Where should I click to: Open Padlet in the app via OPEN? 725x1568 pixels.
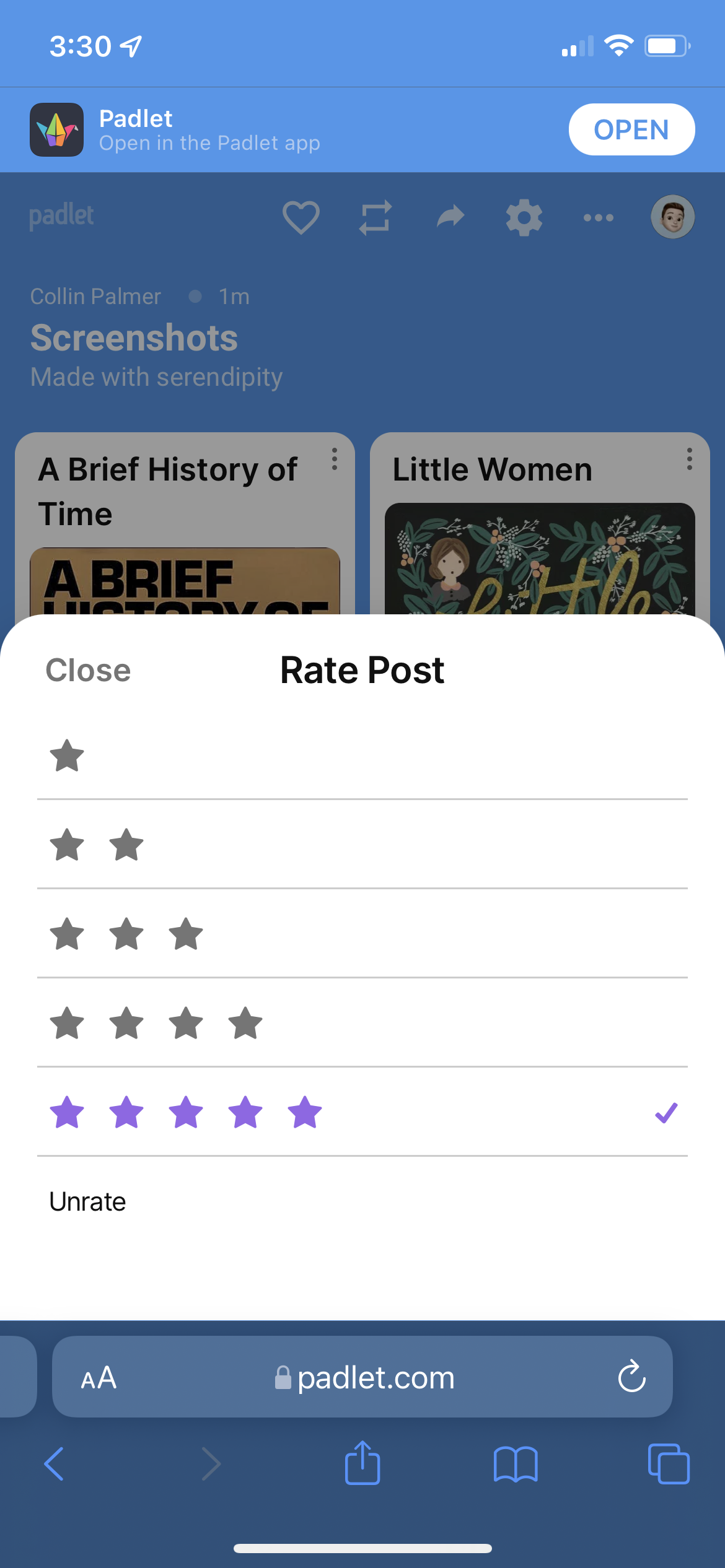tap(631, 129)
